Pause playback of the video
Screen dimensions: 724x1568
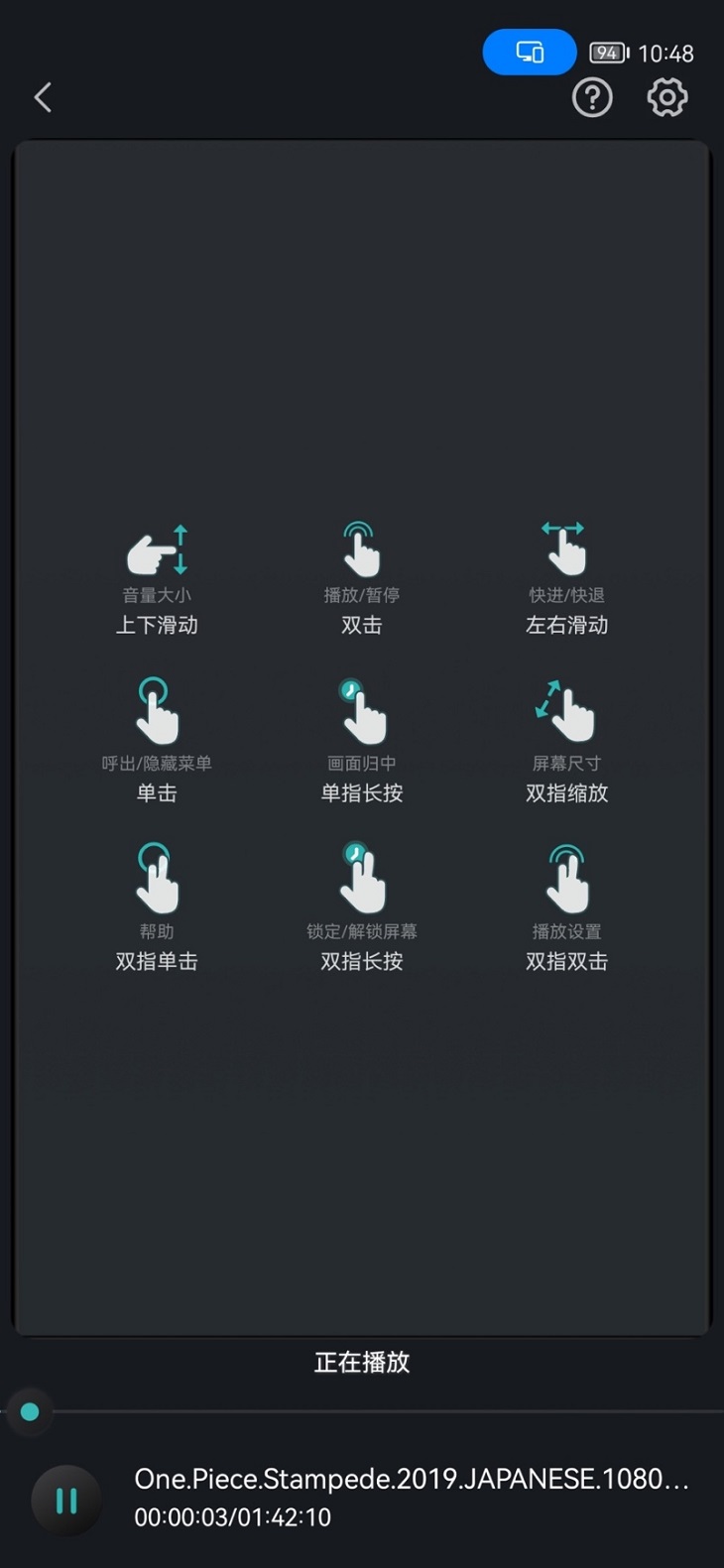[x=66, y=1501]
